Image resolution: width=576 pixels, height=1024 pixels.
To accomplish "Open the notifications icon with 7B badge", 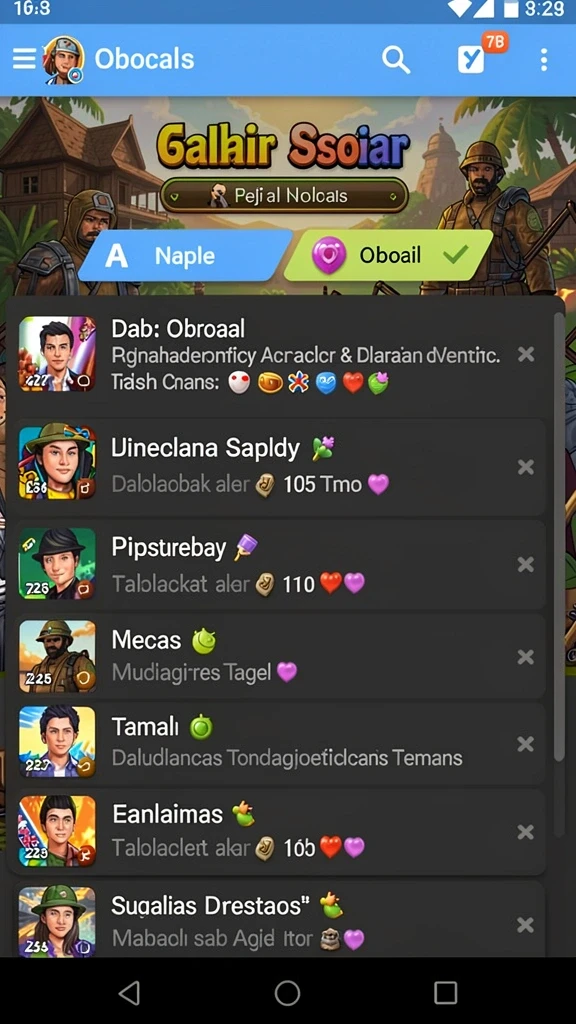I will coord(474,57).
